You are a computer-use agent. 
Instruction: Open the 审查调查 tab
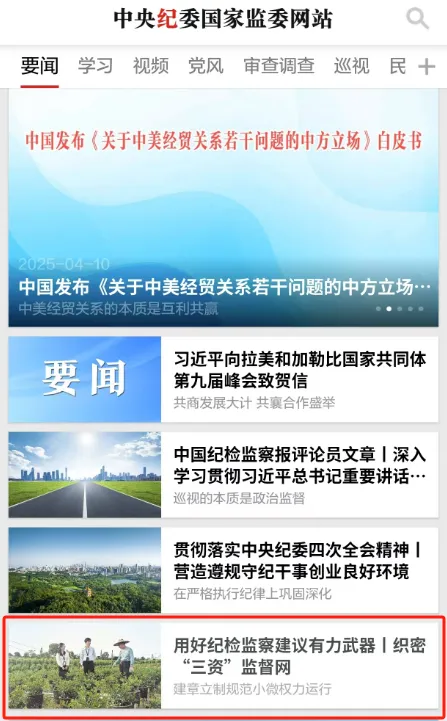(279, 66)
